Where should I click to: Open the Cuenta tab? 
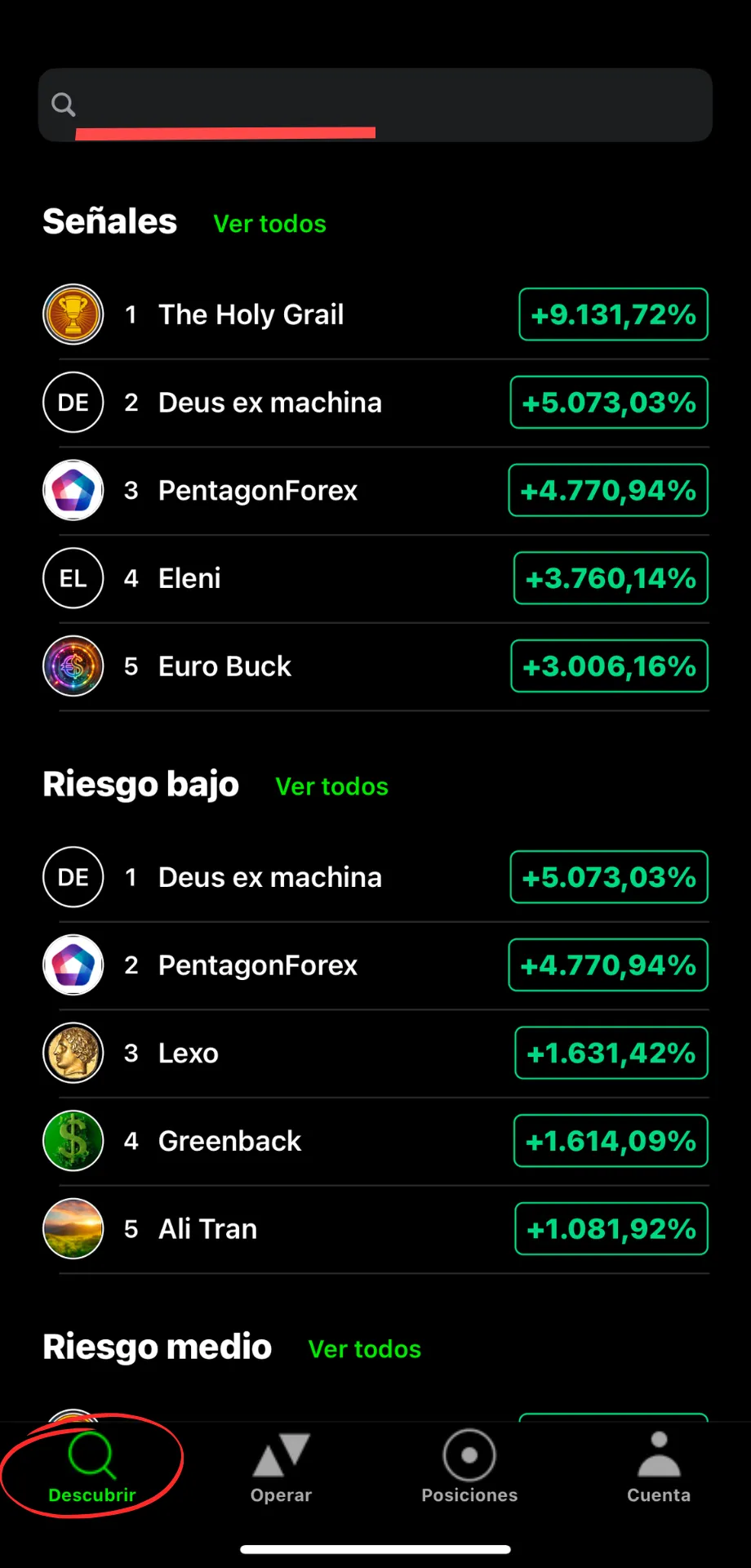[659, 1468]
